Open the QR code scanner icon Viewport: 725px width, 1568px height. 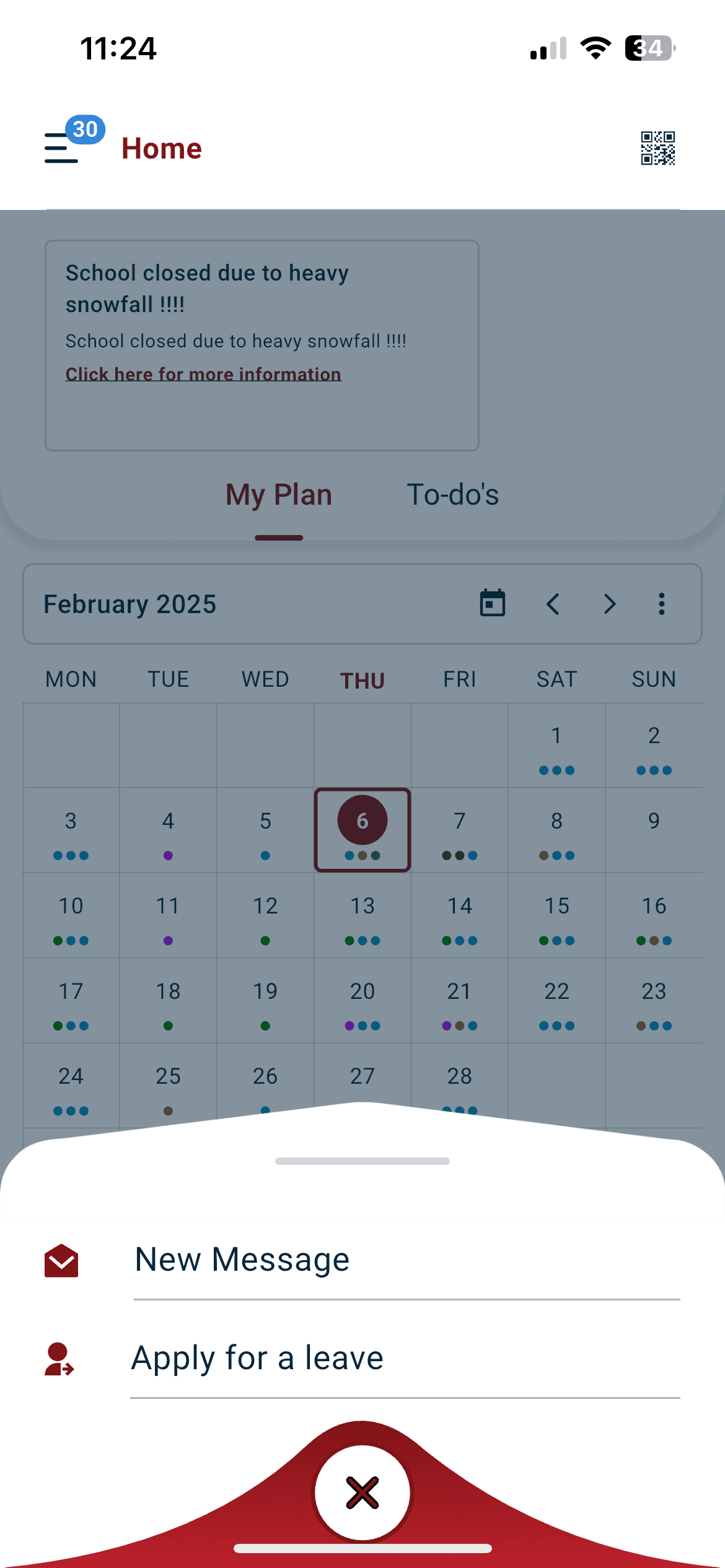coord(657,148)
